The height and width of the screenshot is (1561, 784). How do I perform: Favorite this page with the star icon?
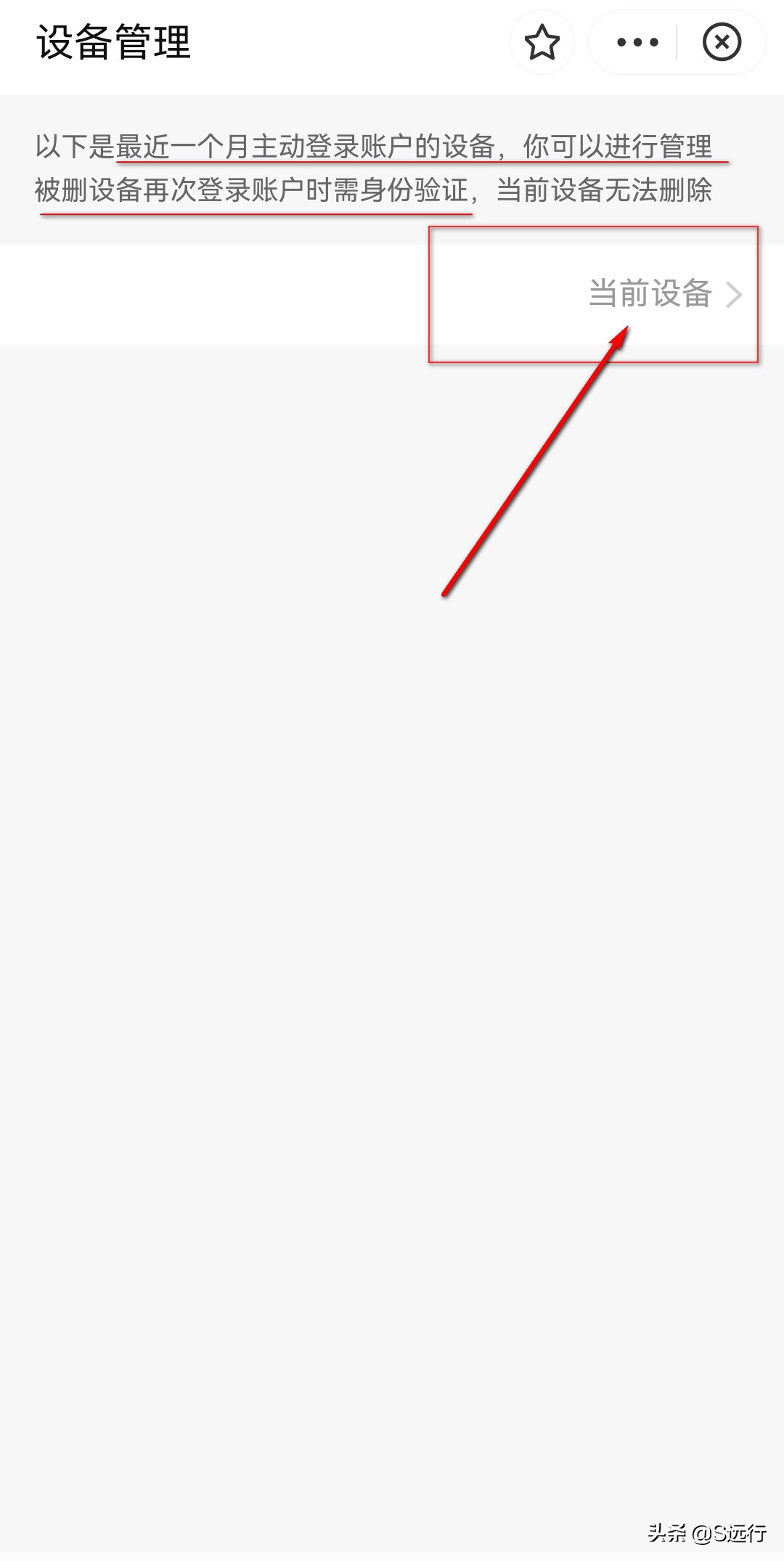(x=542, y=42)
